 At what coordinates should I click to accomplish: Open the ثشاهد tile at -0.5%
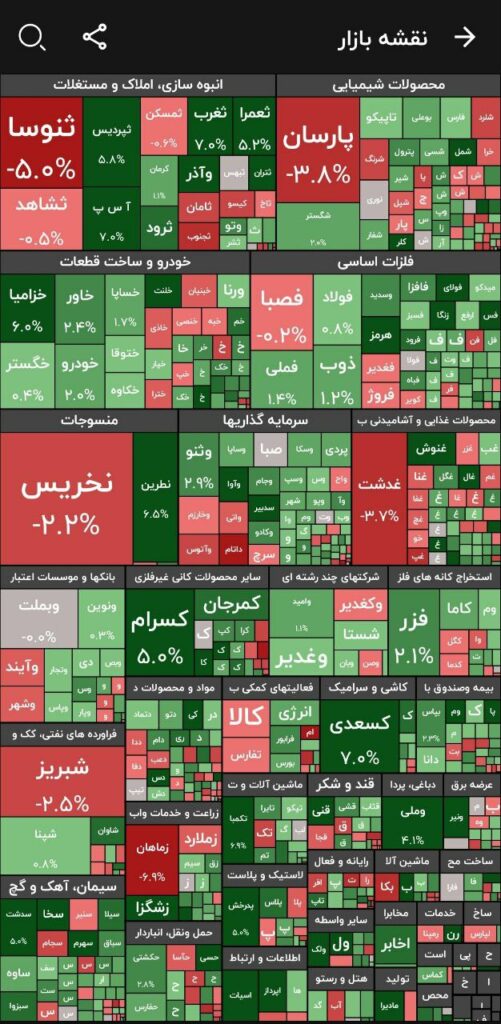41,218
